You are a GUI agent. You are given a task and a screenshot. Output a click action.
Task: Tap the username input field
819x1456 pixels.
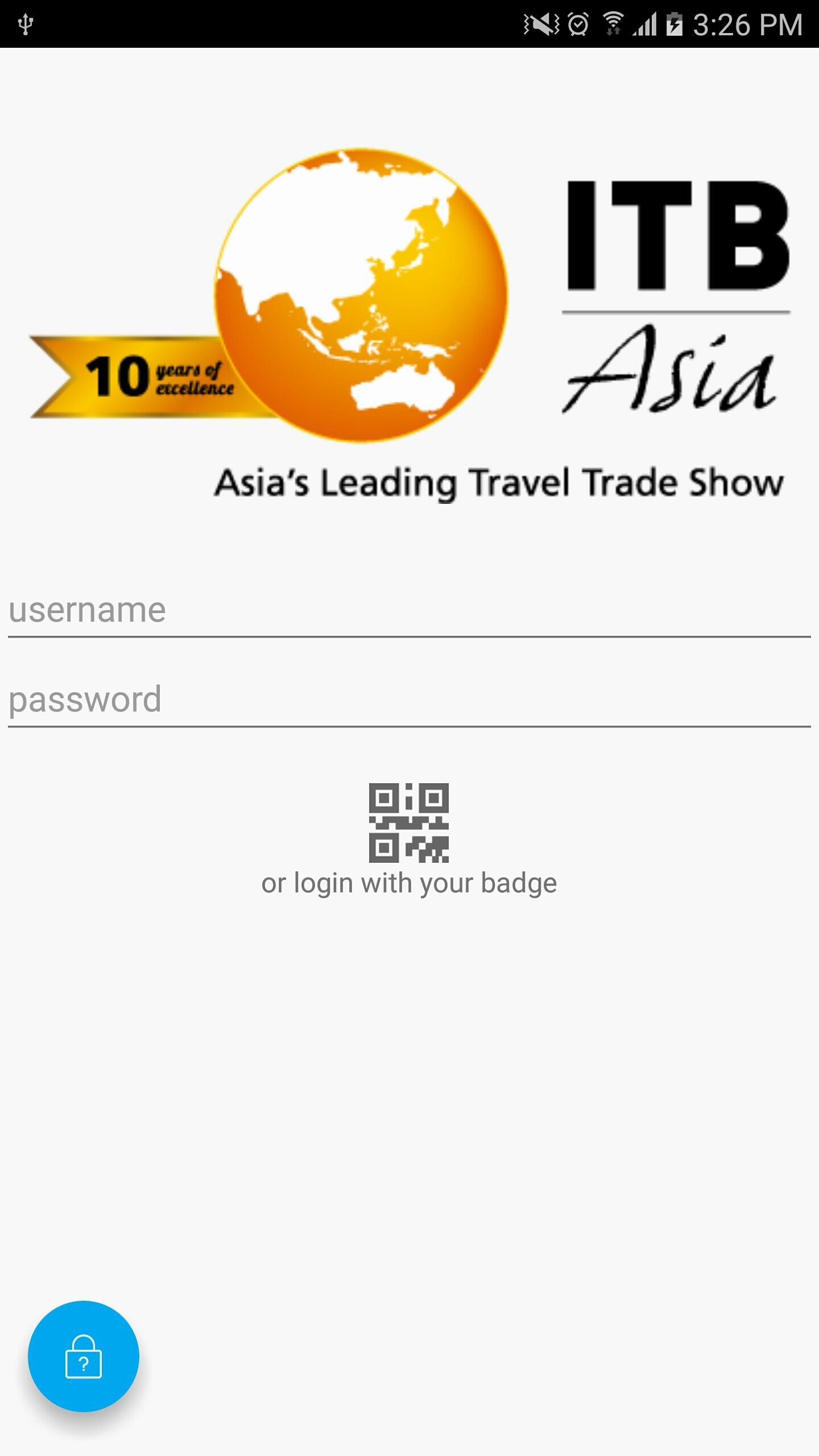[x=409, y=610]
